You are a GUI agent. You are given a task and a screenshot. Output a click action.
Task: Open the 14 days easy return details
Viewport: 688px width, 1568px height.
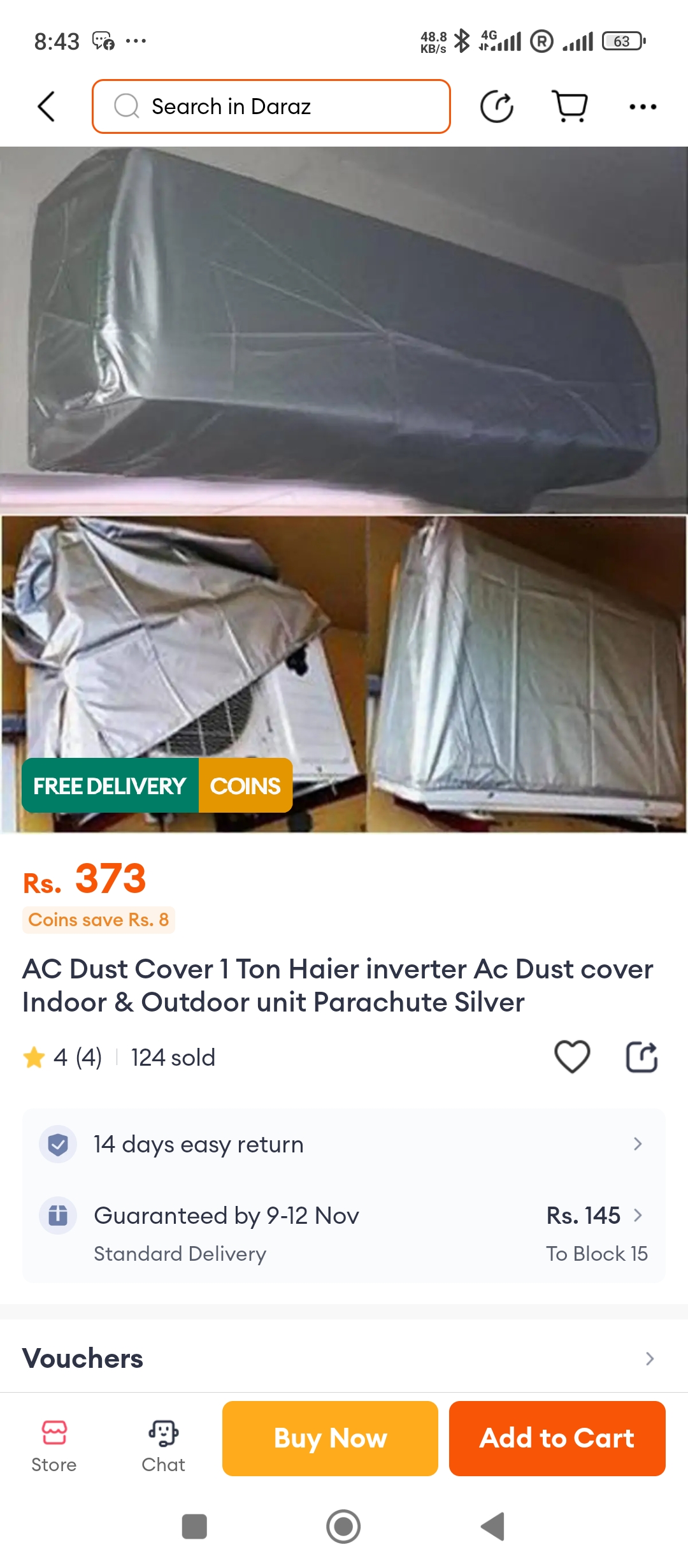[x=344, y=1144]
